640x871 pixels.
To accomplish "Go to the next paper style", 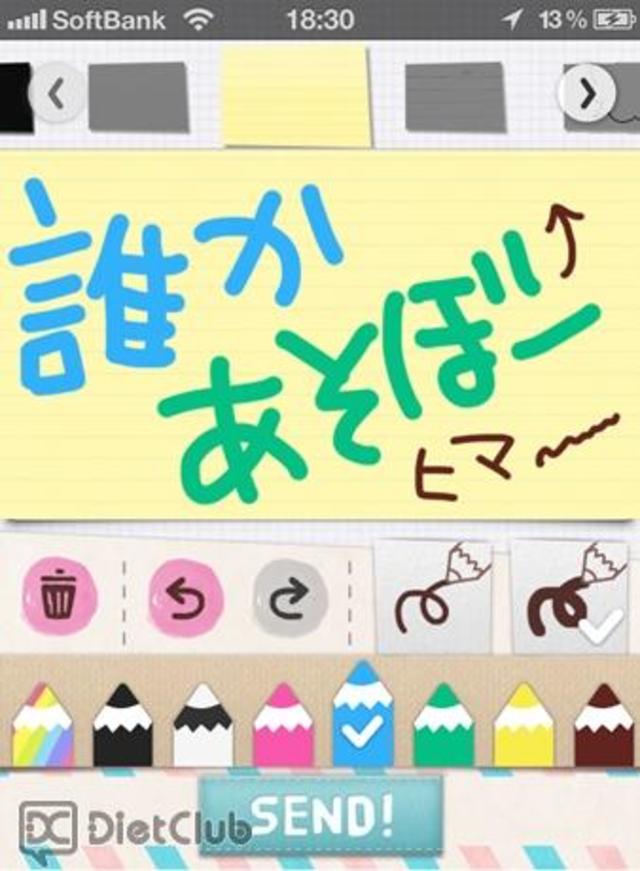I will point(587,94).
